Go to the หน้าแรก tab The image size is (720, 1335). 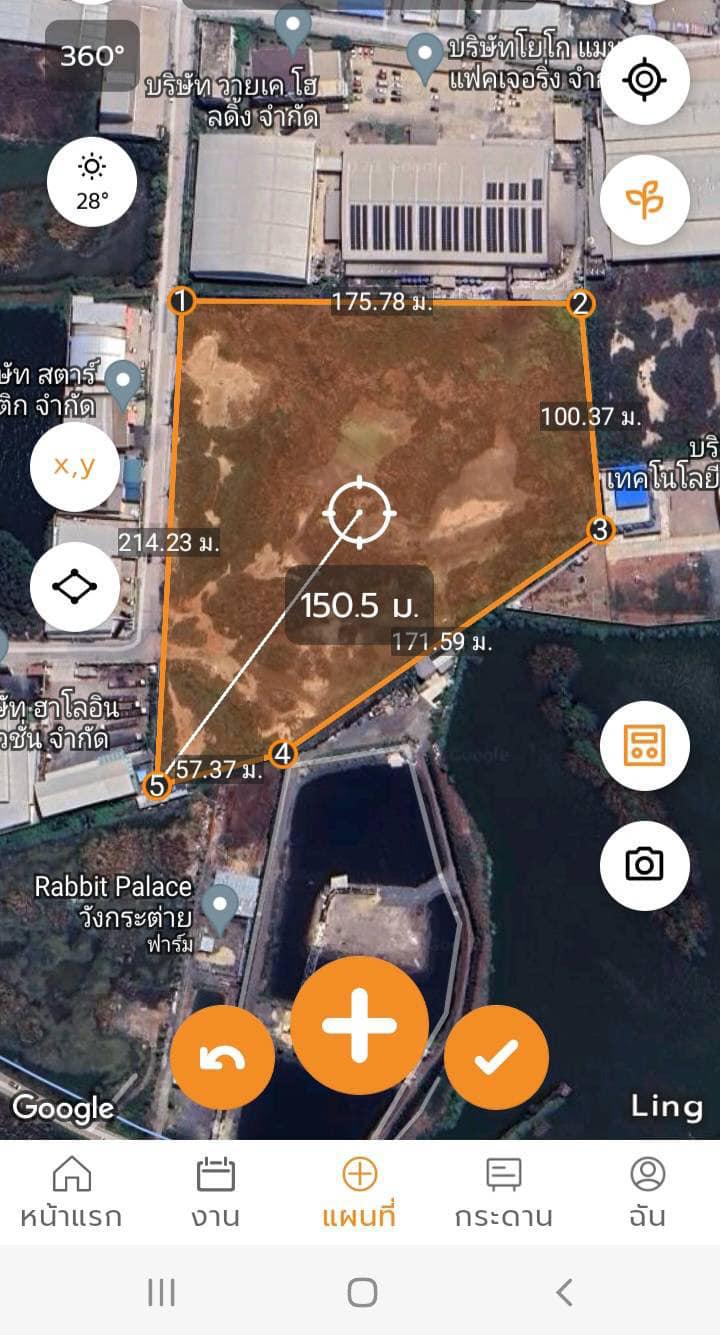(71, 1193)
